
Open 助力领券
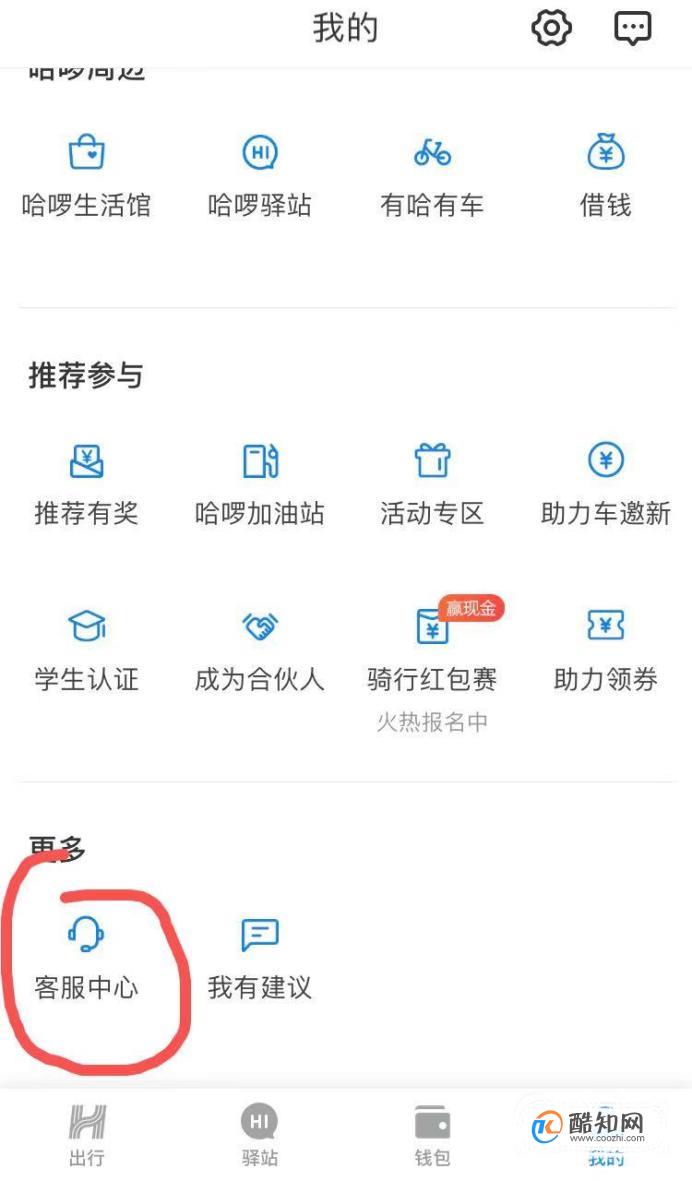point(605,650)
